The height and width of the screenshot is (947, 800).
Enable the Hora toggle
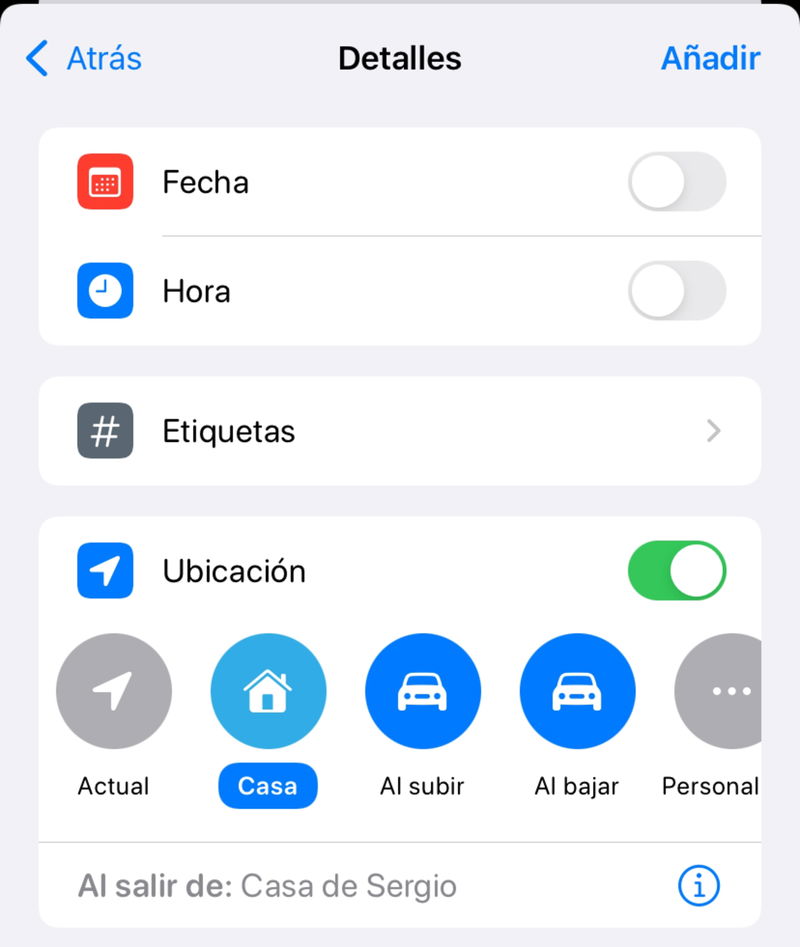pos(676,291)
